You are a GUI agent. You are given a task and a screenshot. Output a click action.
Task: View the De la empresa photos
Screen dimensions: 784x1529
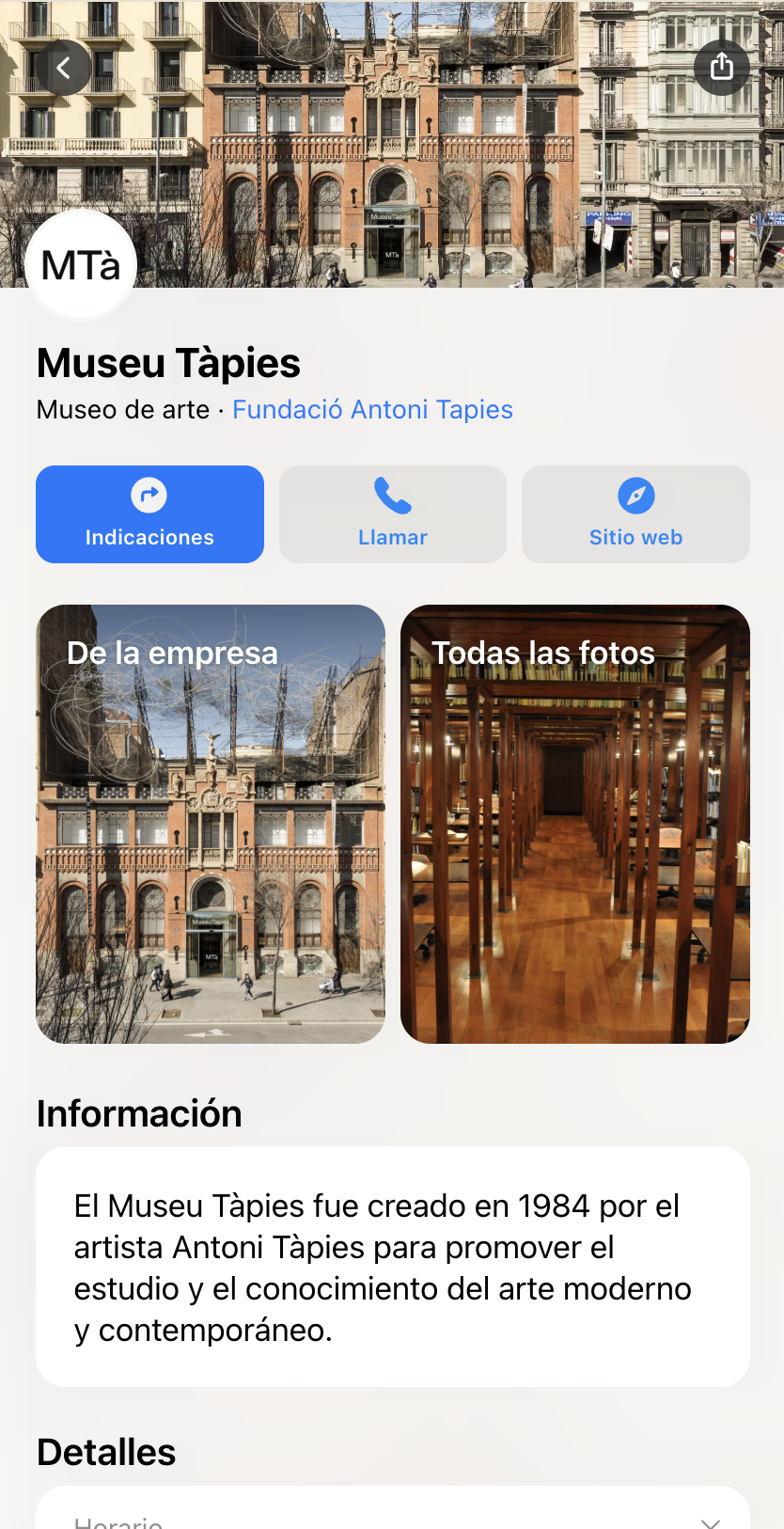pyautogui.click(x=211, y=824)
